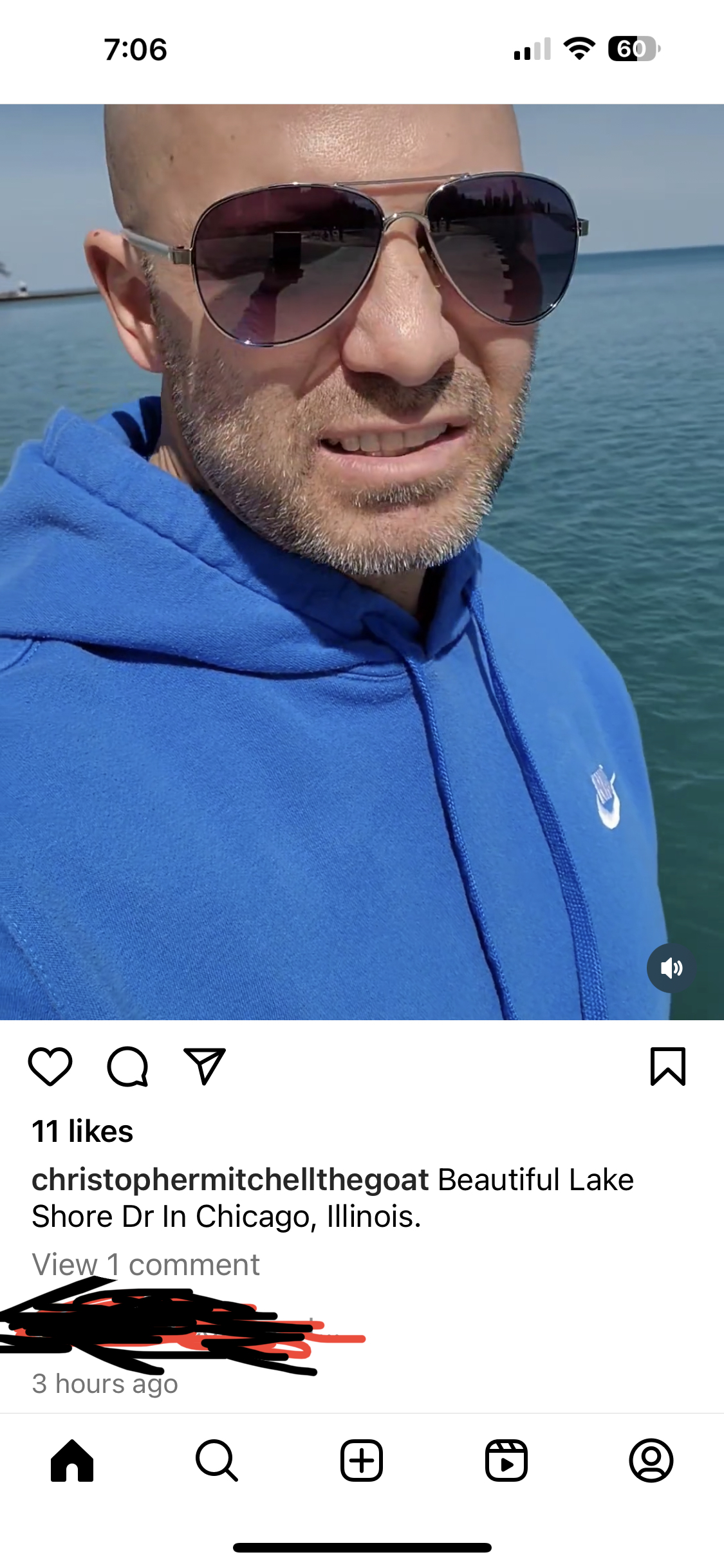The image size is (724, 1568).
Task: Open the comment bubble icon
Action: coord(127,1067)
